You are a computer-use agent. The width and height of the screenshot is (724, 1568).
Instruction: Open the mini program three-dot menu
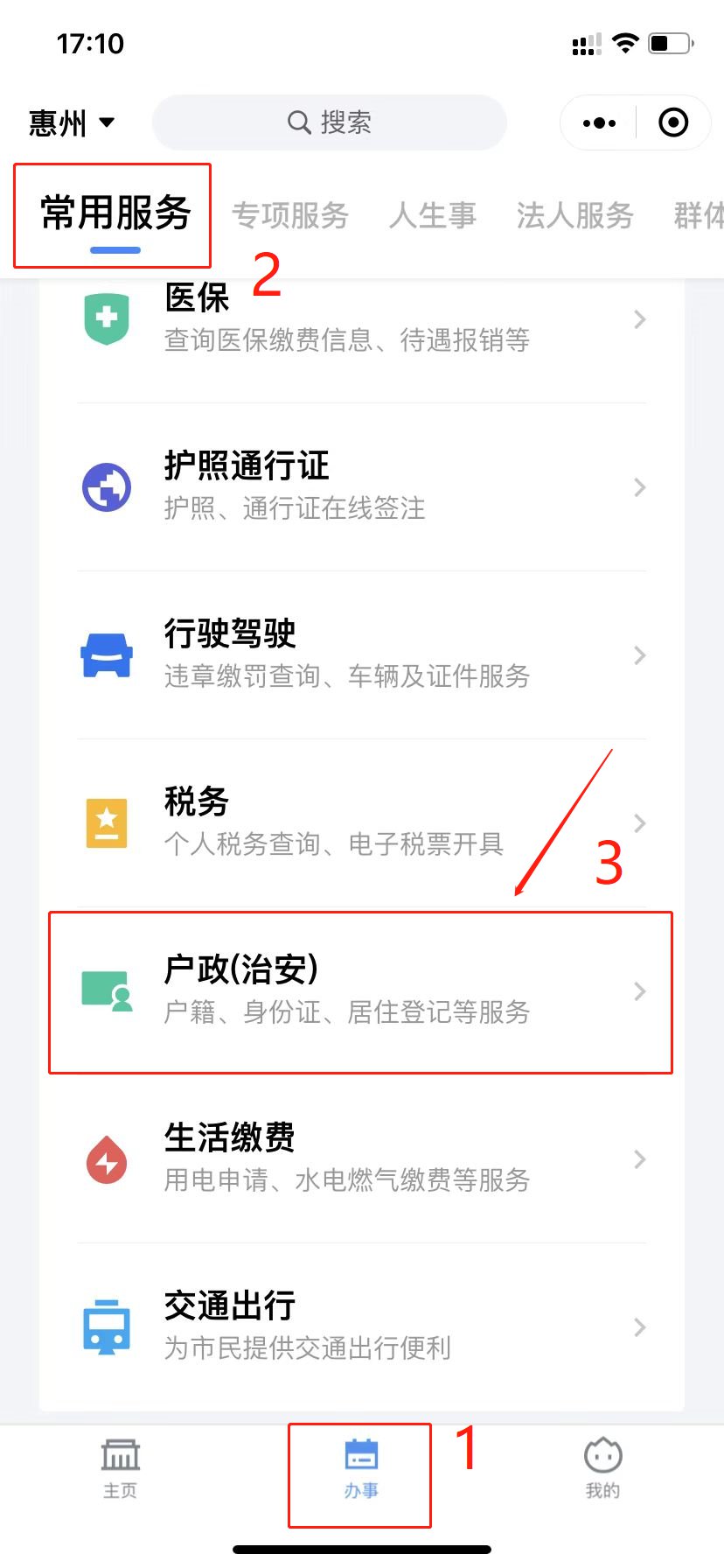click(599, 123)
